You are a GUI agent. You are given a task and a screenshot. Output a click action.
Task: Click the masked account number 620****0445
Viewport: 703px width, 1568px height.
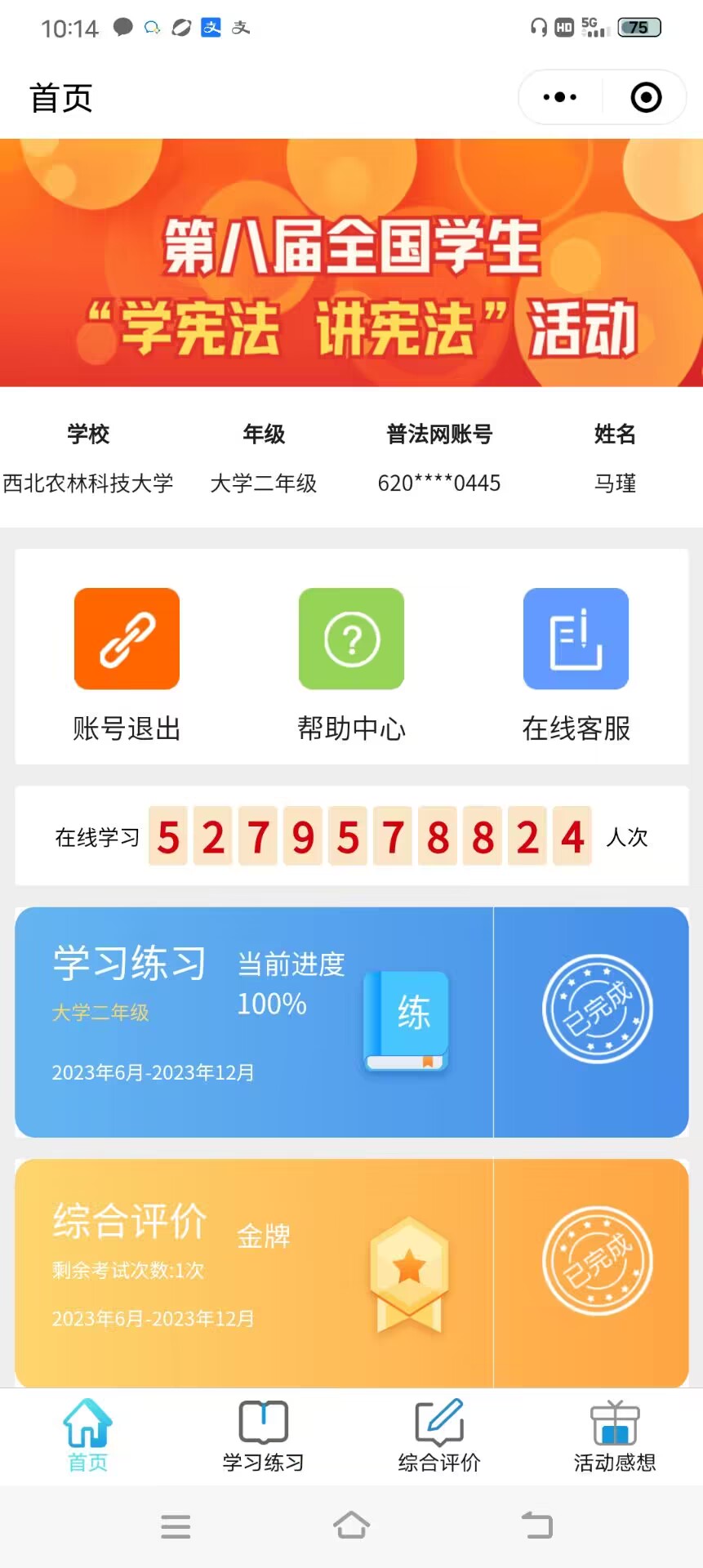tap(438, 483)
